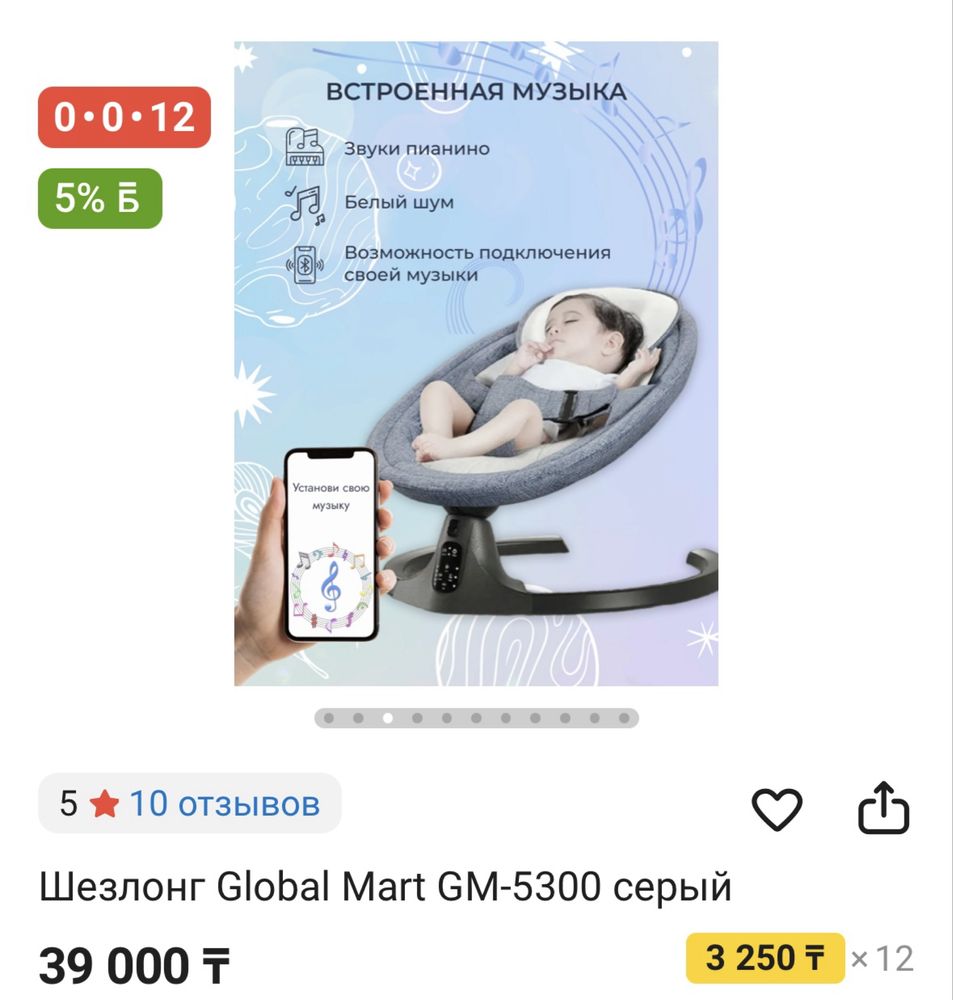
Task: Add the chaise lounge to favorites
Action: pos(777,809)
